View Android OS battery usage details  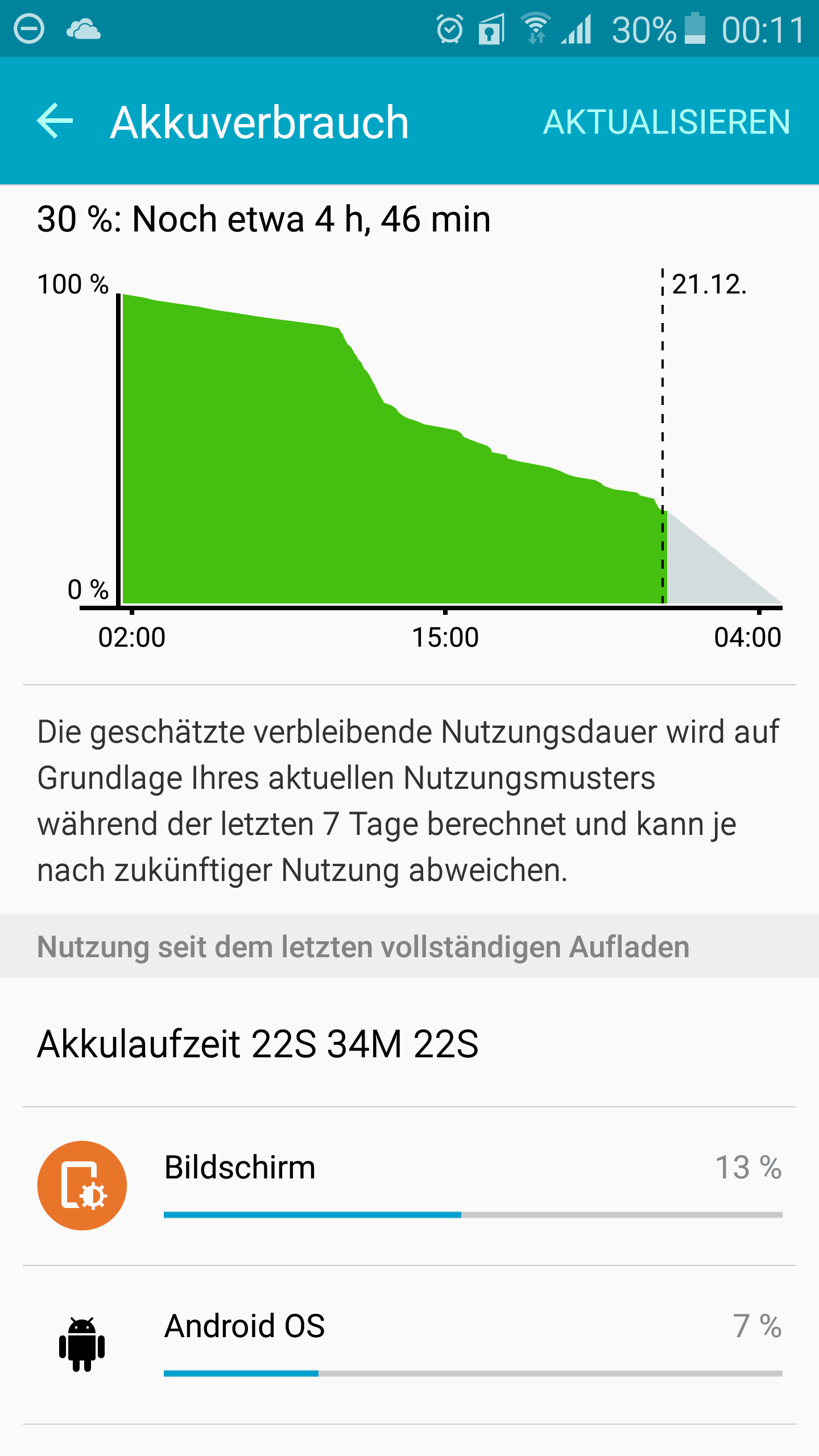[x=409, y=1345]
